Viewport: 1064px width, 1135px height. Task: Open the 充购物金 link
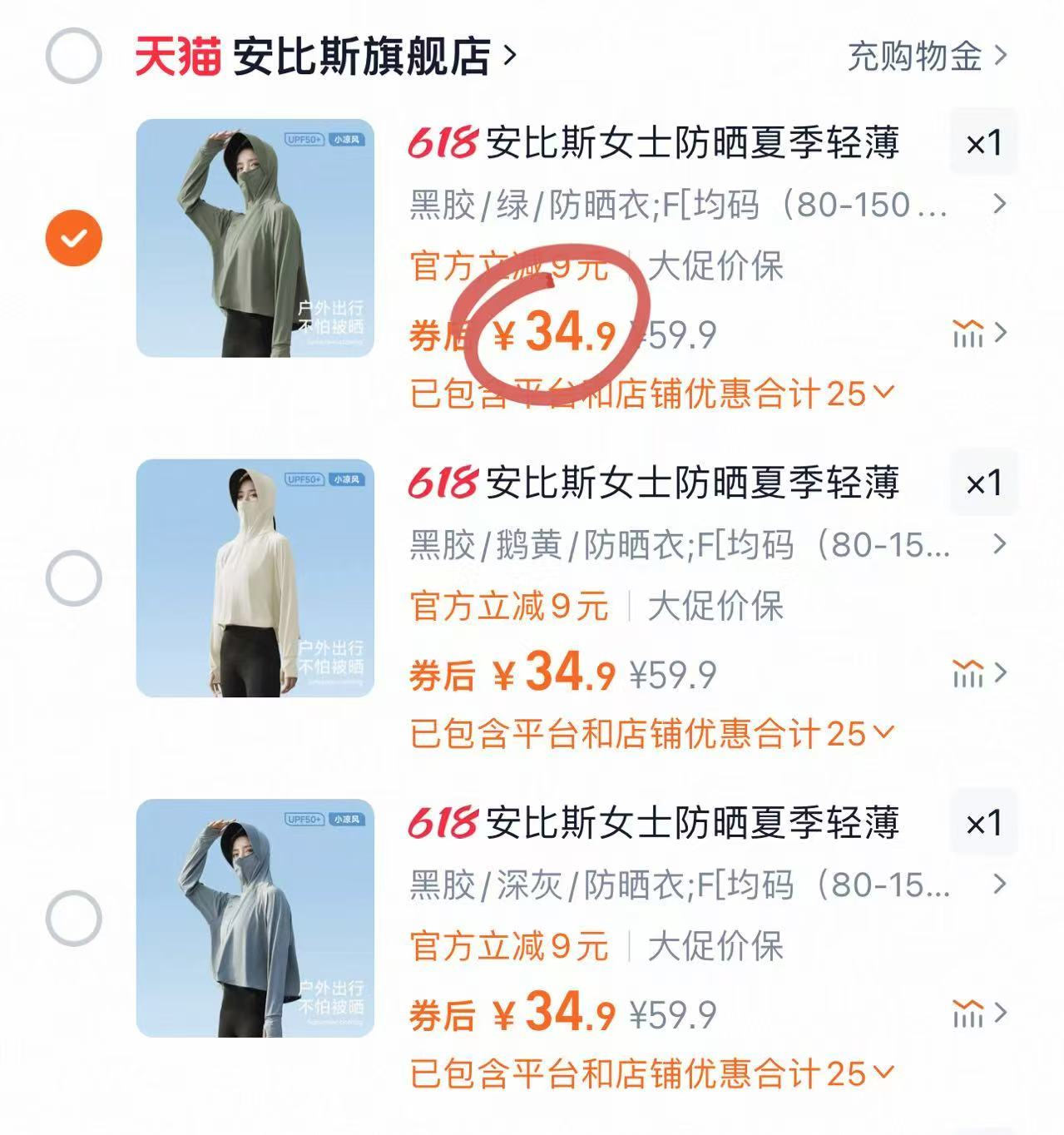tap(915, 55)
